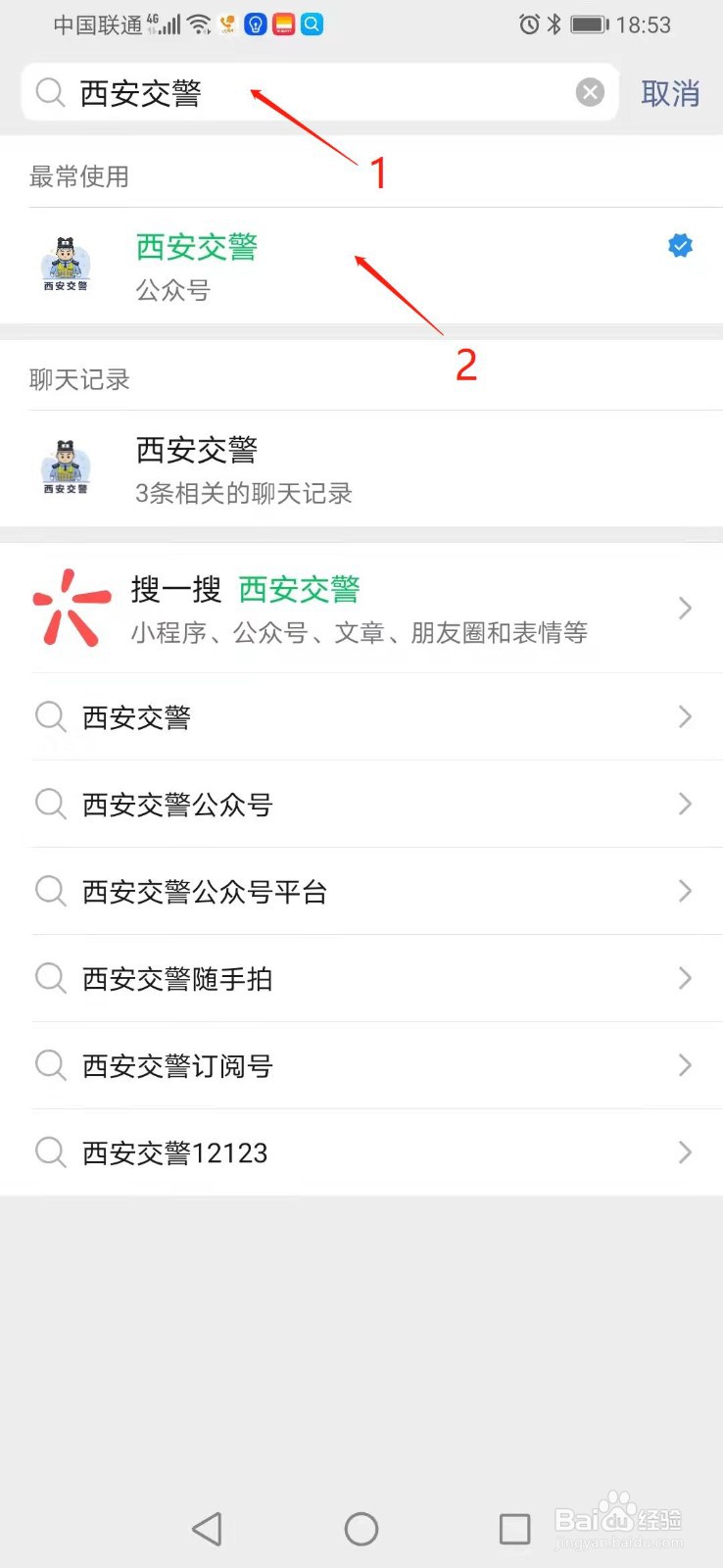Cancel the search with 取消
Viewport: 723px width, 1568px height.
(670, 94)
